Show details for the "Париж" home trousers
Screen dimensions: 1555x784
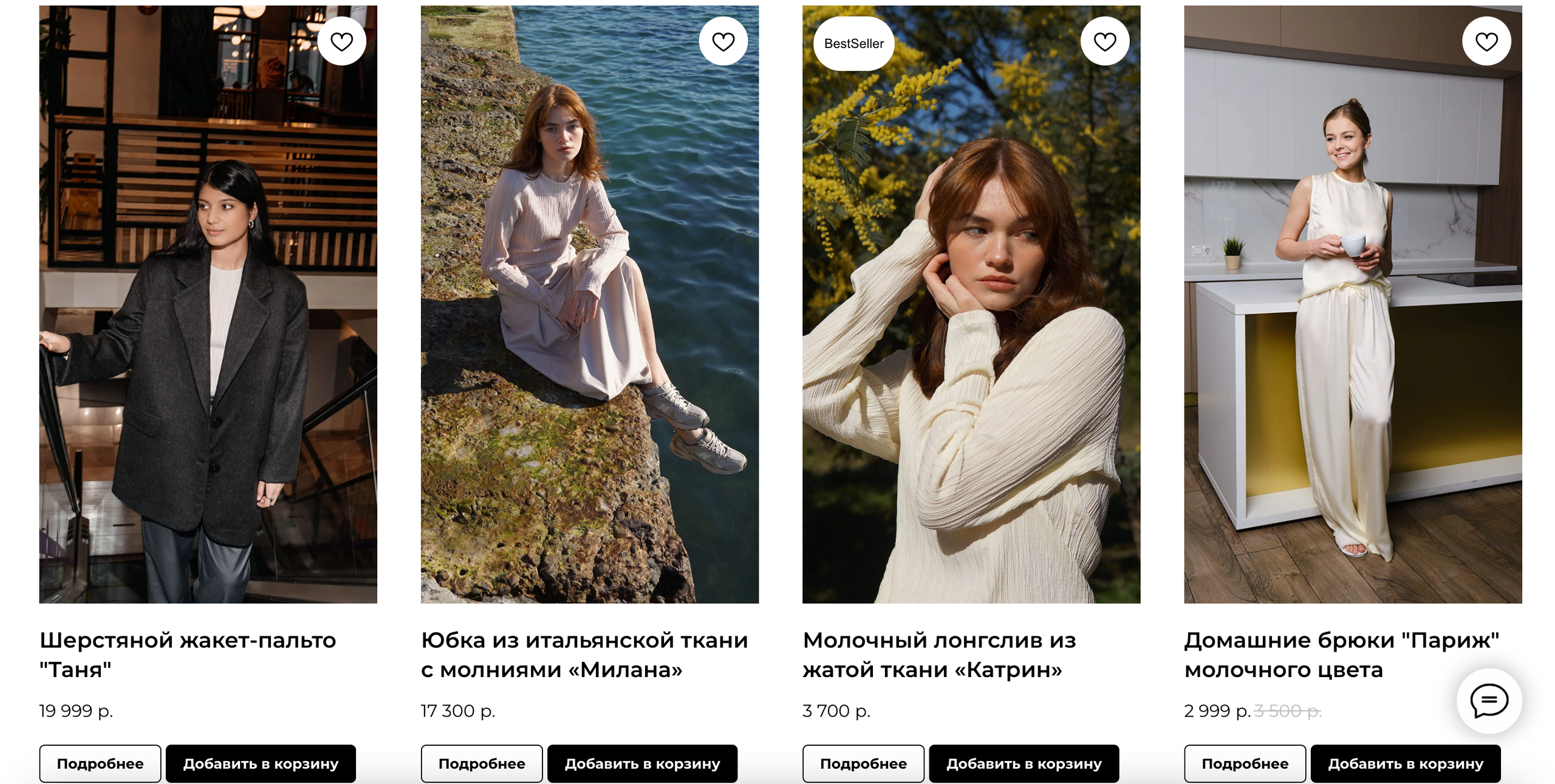[x=1245, y=763]
